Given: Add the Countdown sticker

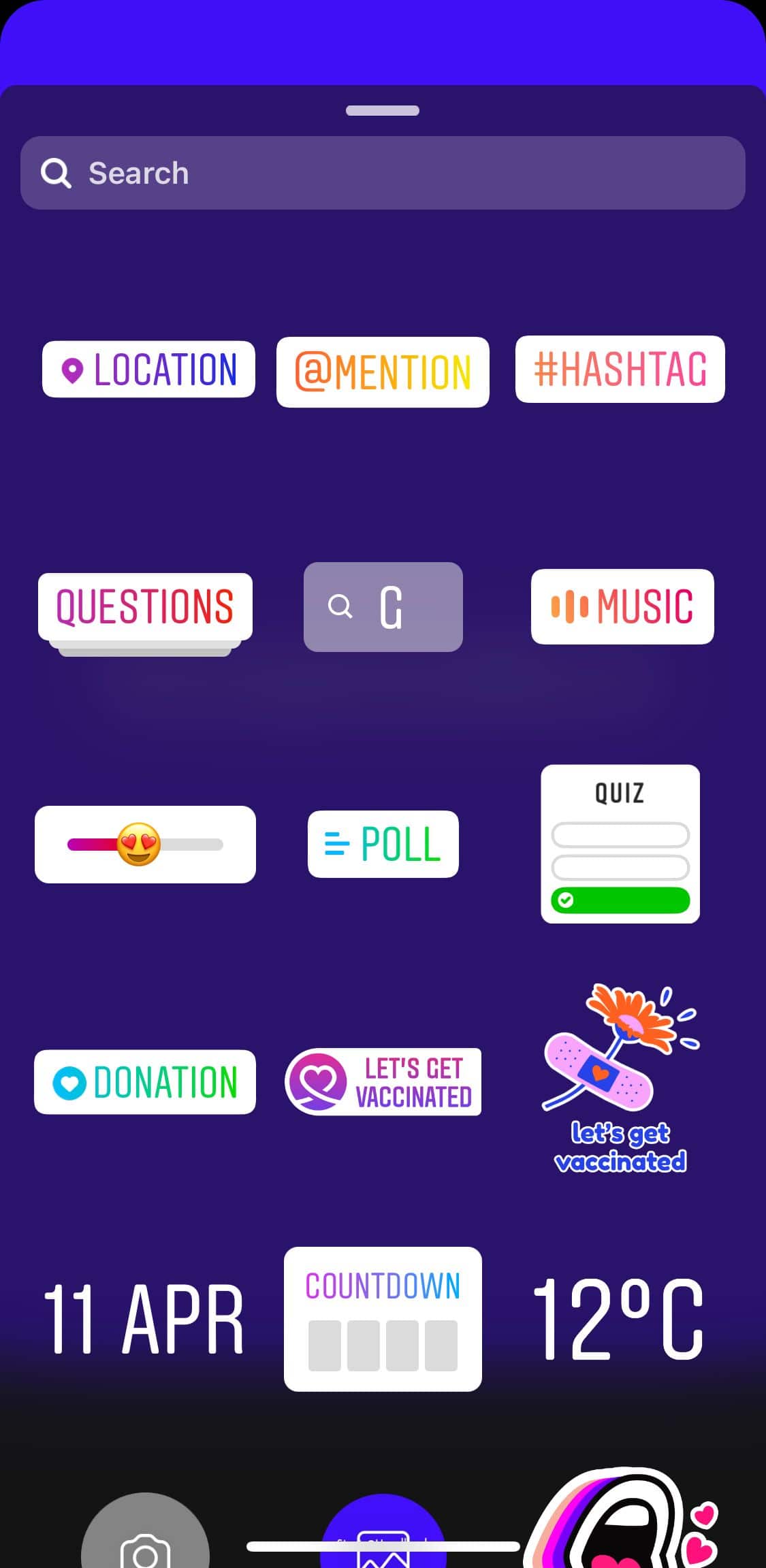Looking at the screenshot, I should (383, 1319).
